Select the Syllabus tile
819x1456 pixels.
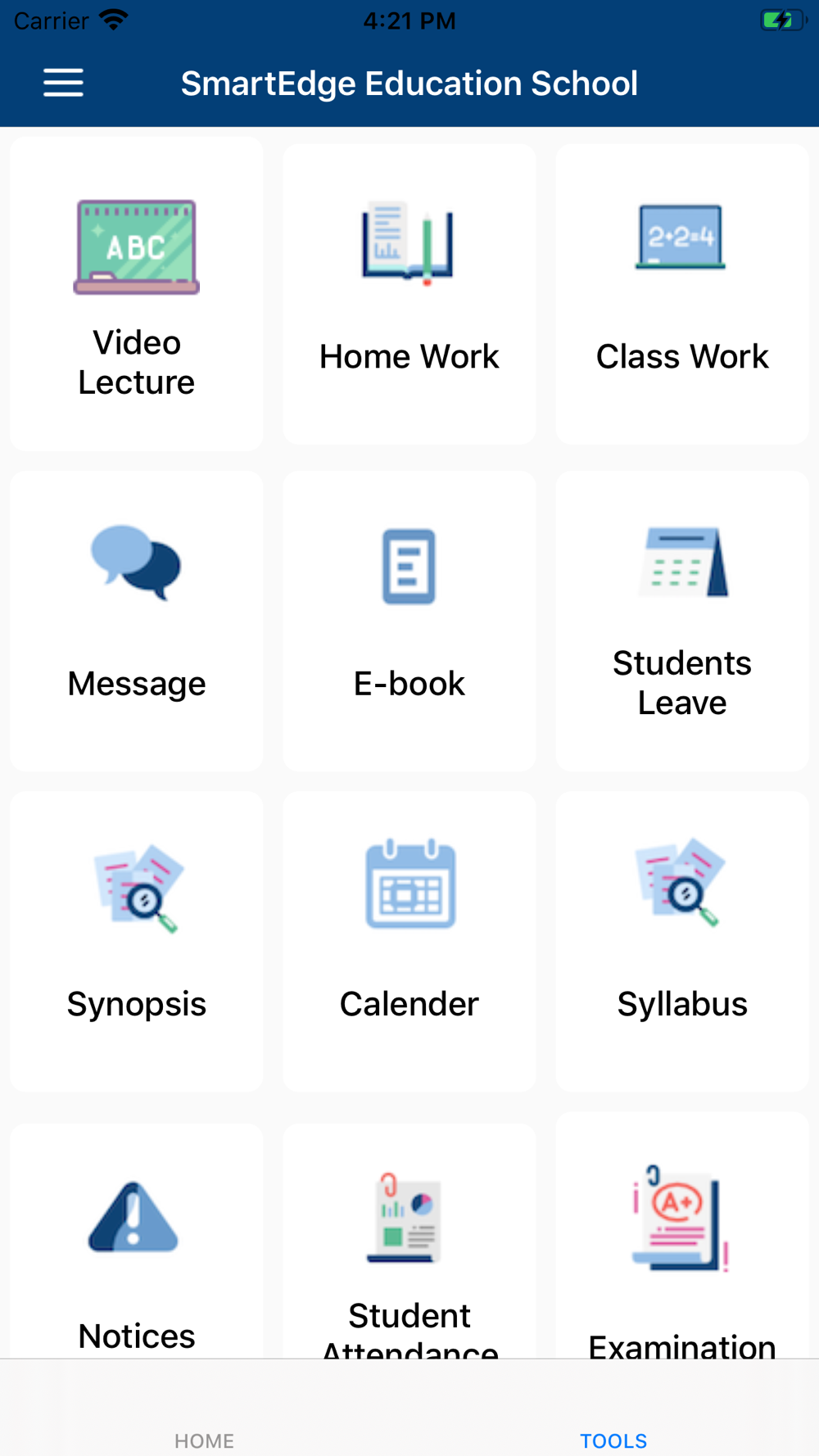coord(682,941)
